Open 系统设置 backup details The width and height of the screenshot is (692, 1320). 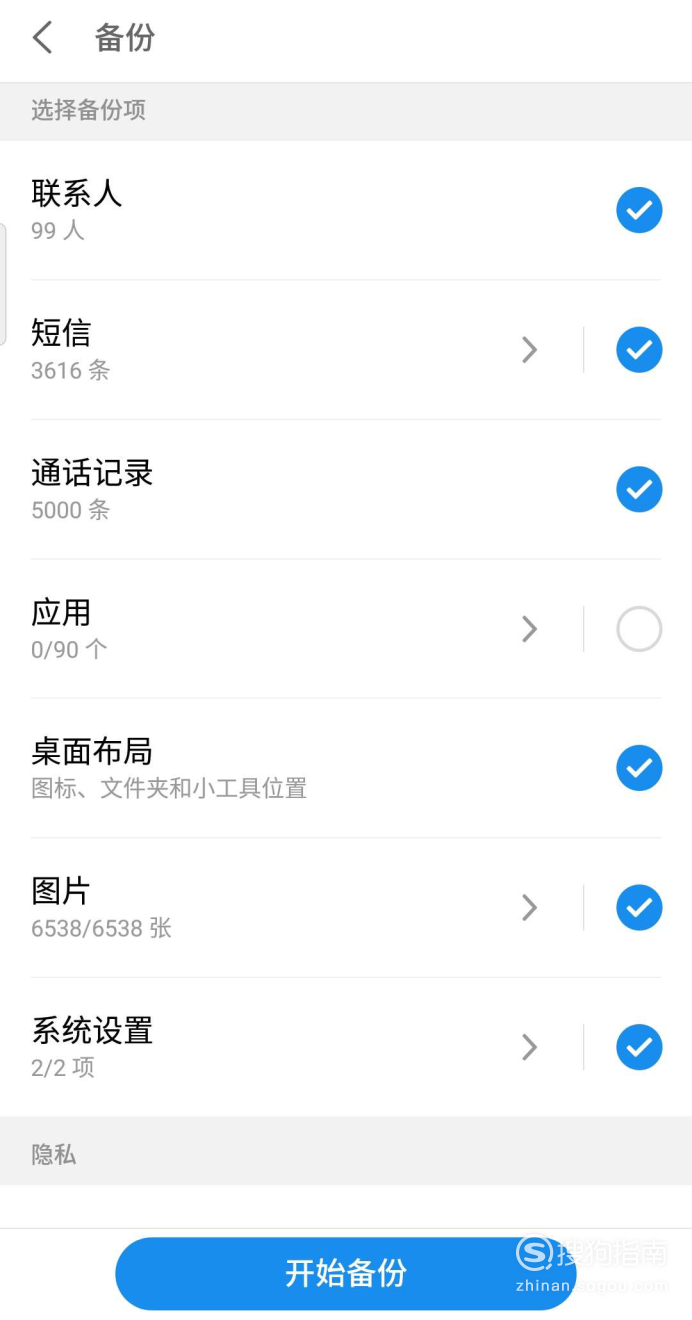pos(530,1047)
